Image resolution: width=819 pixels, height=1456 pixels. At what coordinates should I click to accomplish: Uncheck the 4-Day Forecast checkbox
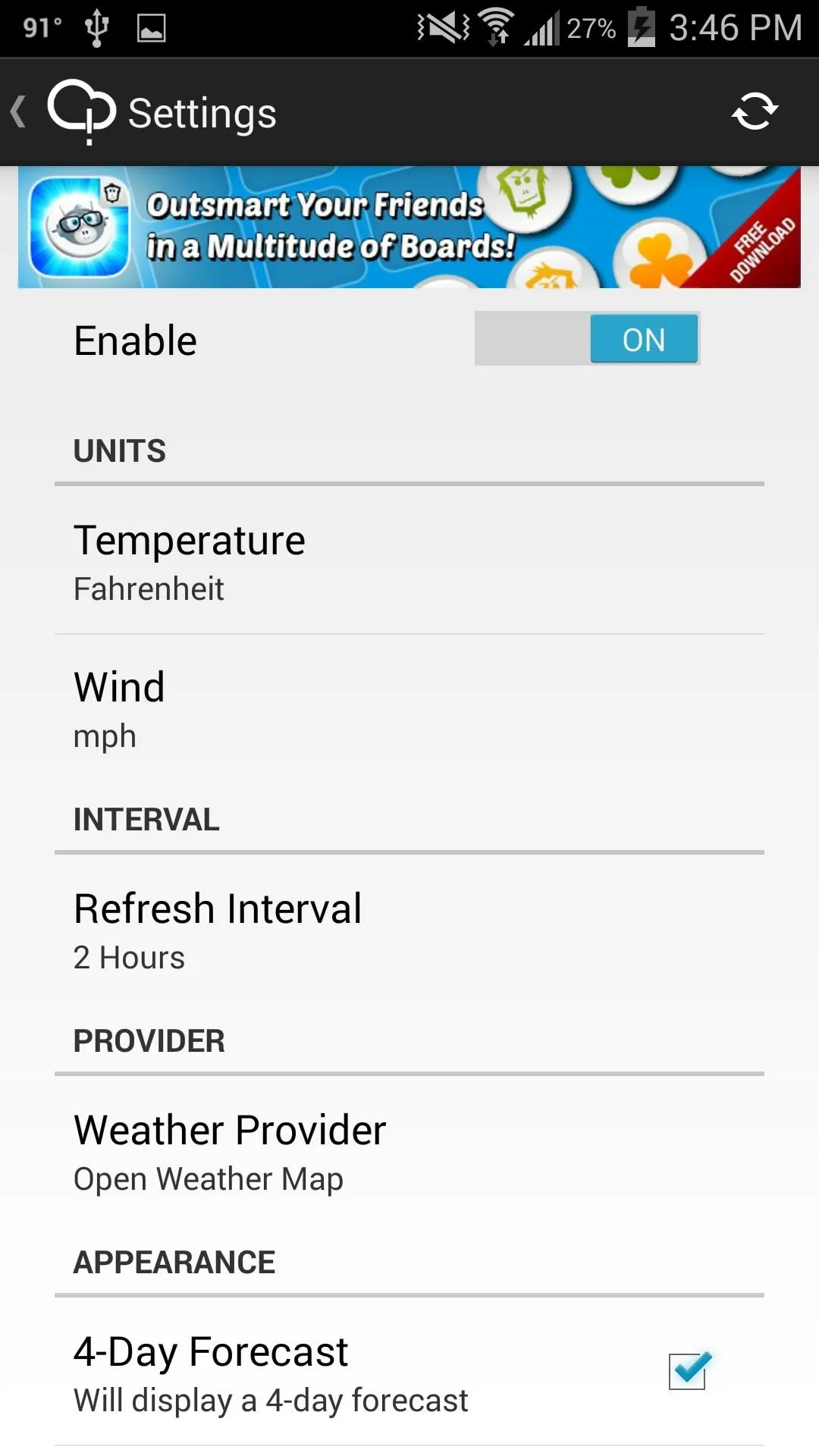pos(689,1370)
